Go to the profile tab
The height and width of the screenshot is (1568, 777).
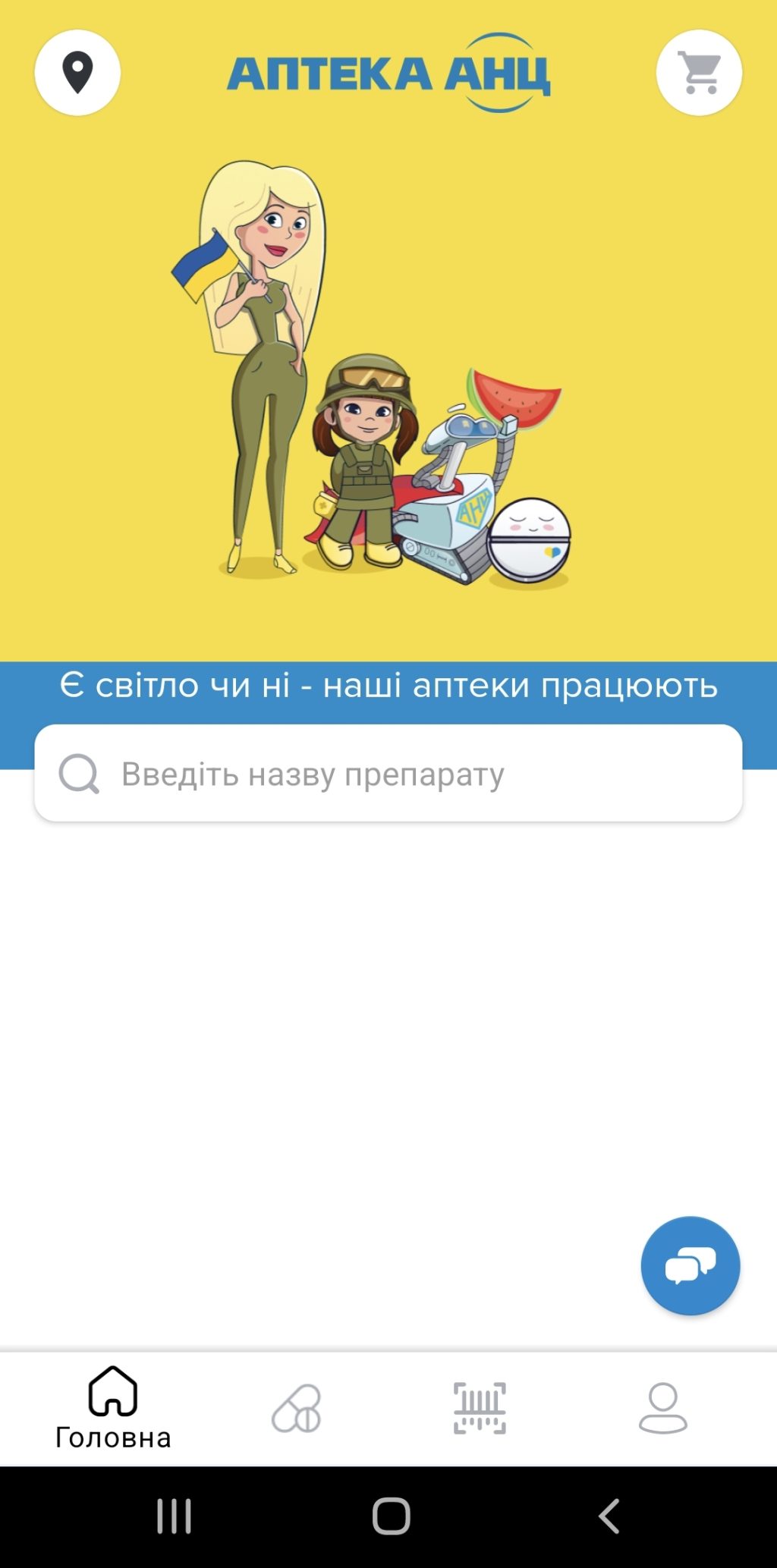click(x=662, y=1408)
